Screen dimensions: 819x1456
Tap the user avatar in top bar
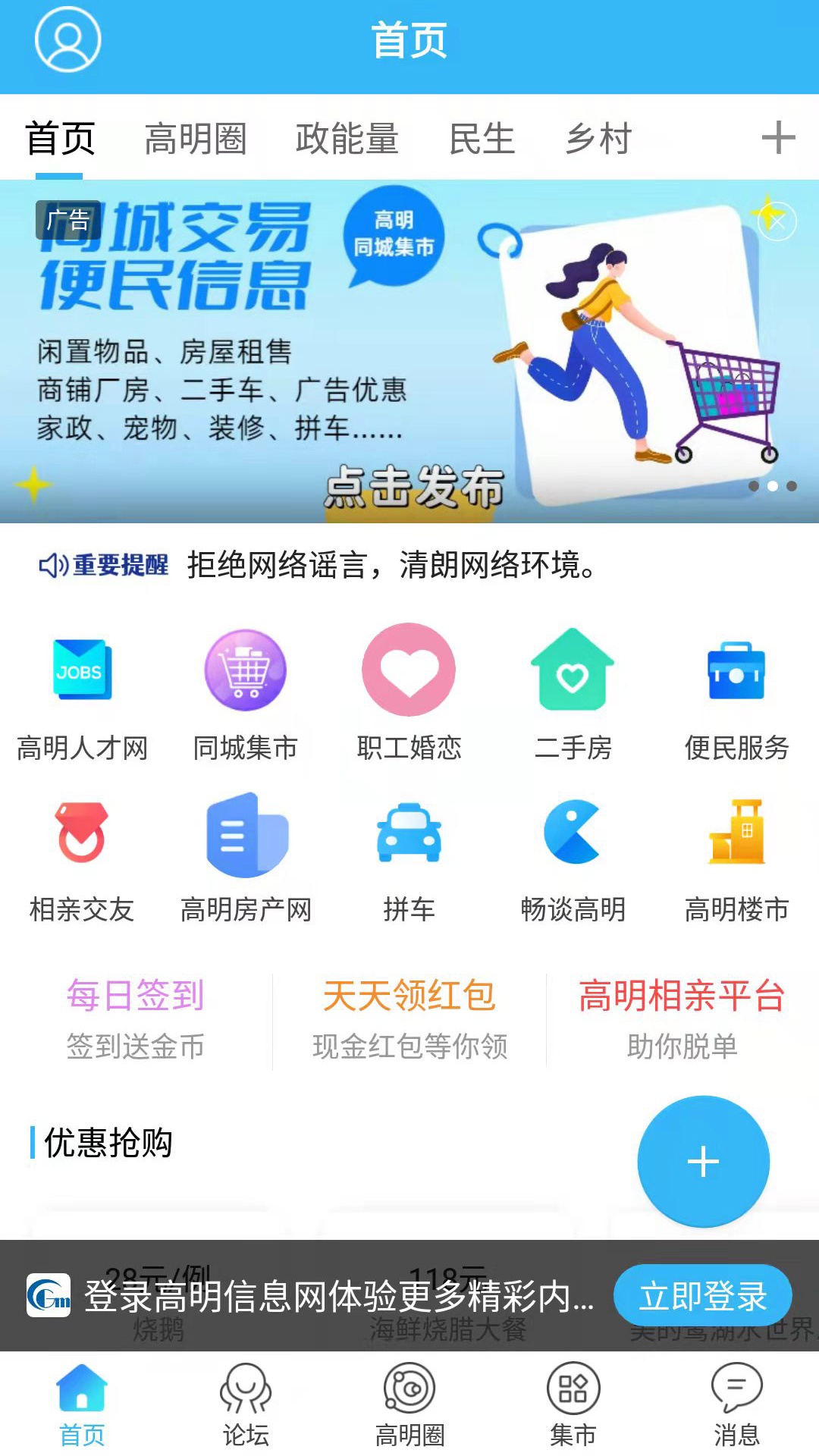(67, 42)
